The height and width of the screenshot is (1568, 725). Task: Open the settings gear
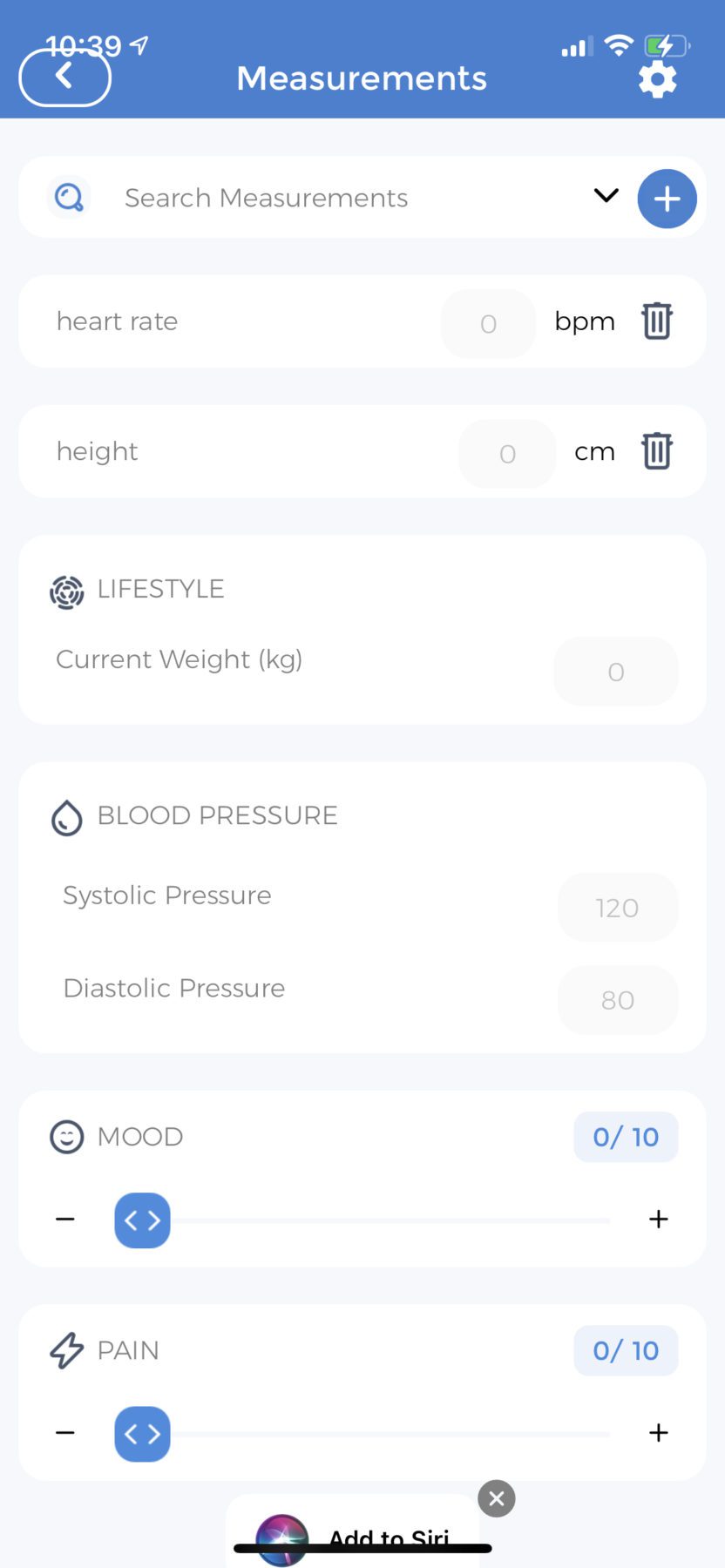tap(658, 78)
